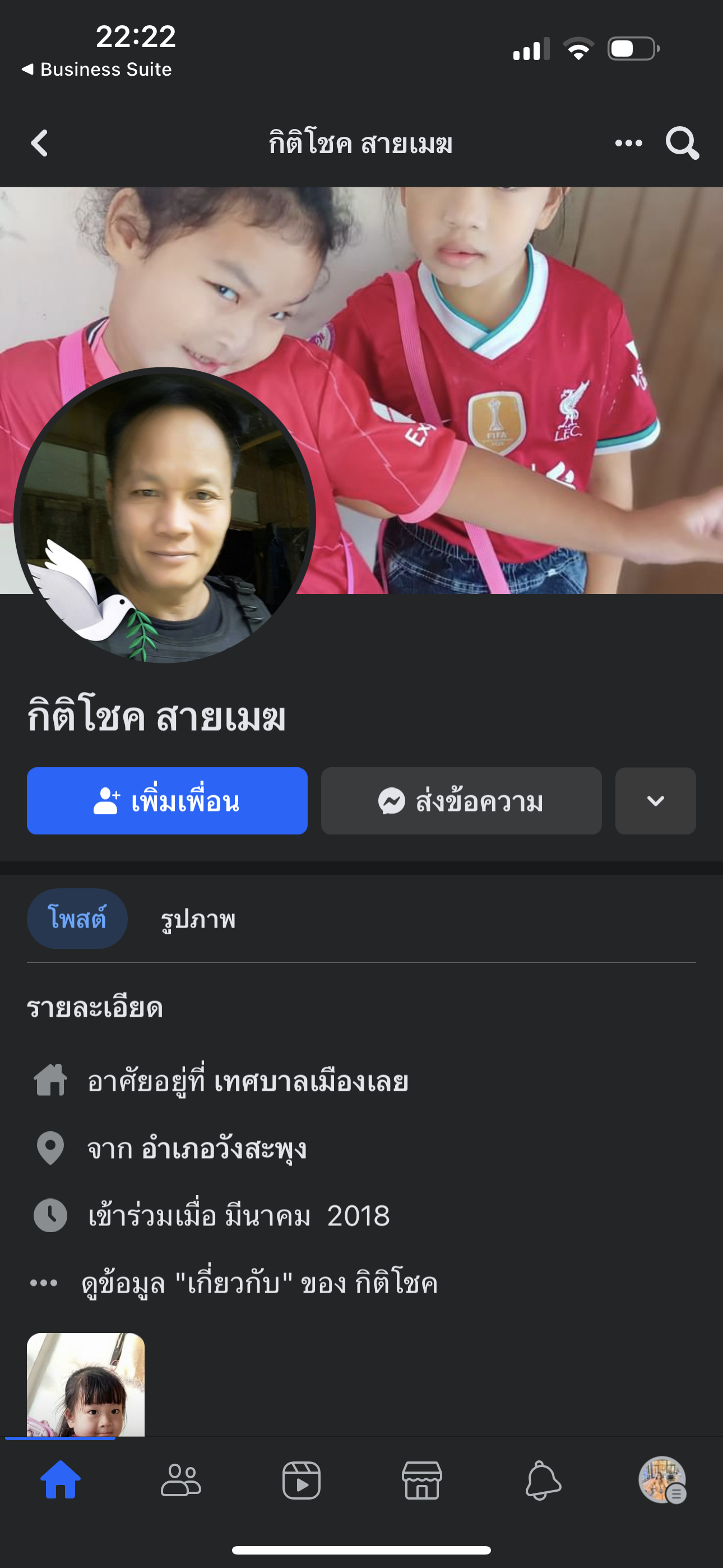
Task: Return to Business Suite app
Action: [98, 70]
